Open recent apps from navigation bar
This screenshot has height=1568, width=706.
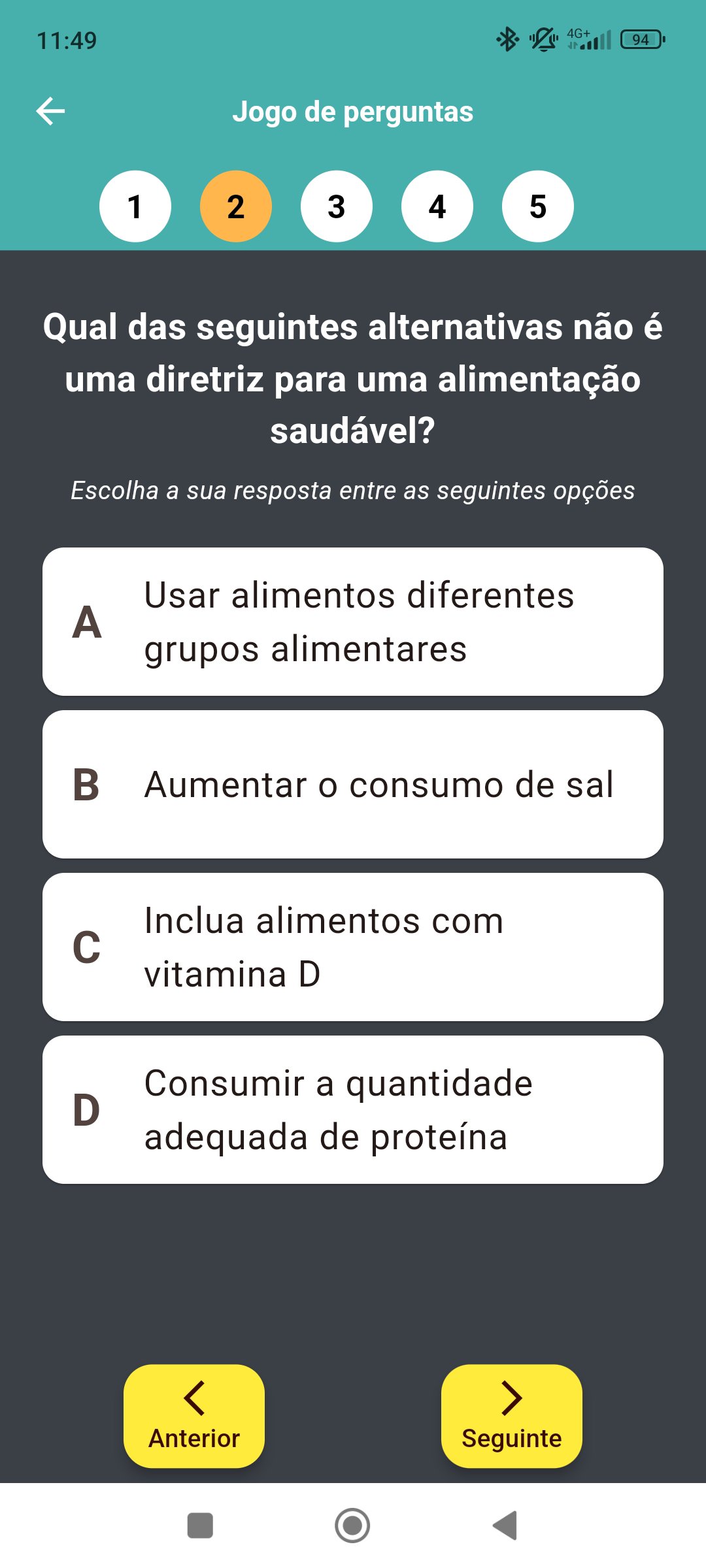pos(200,1526)
